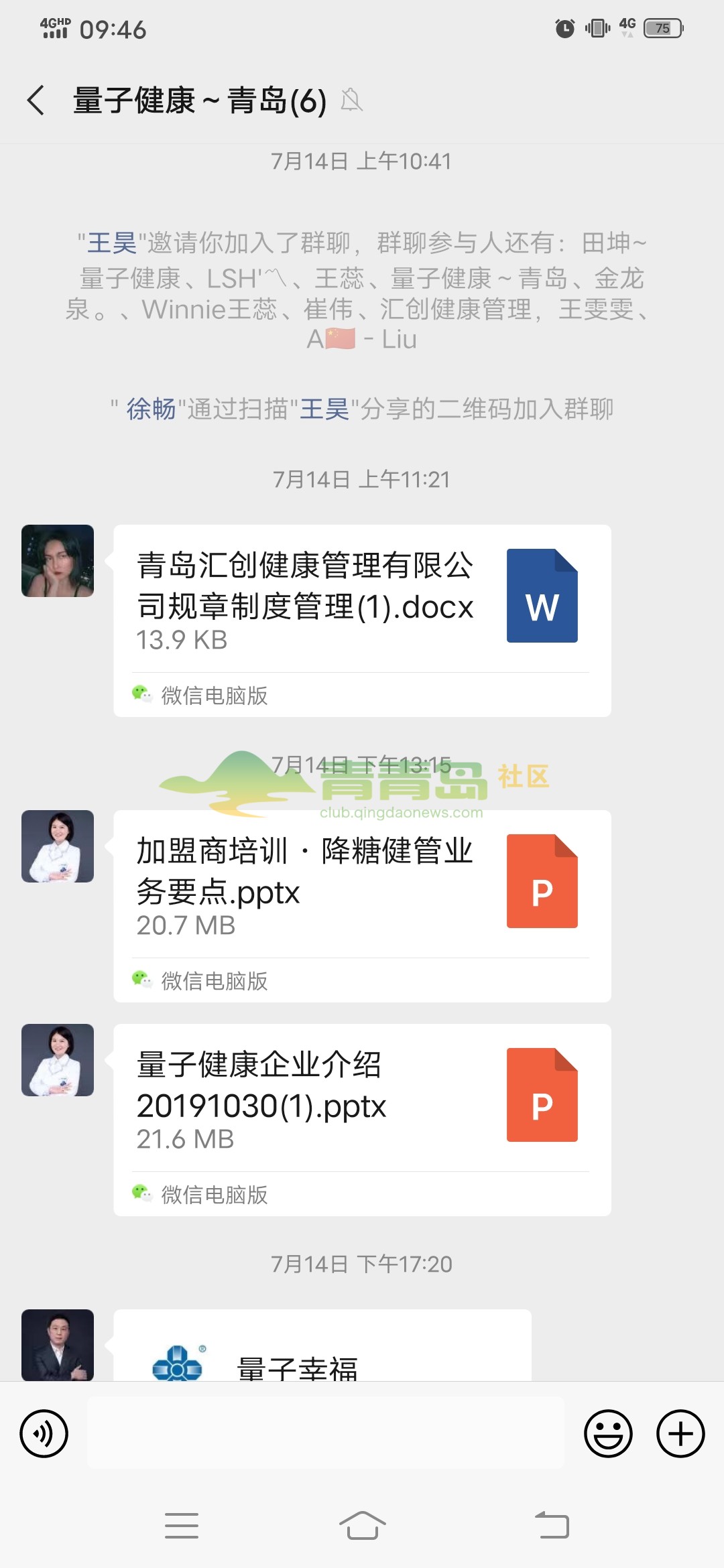Open 王昊's profile from the invite notice

[x=112, y=243]
